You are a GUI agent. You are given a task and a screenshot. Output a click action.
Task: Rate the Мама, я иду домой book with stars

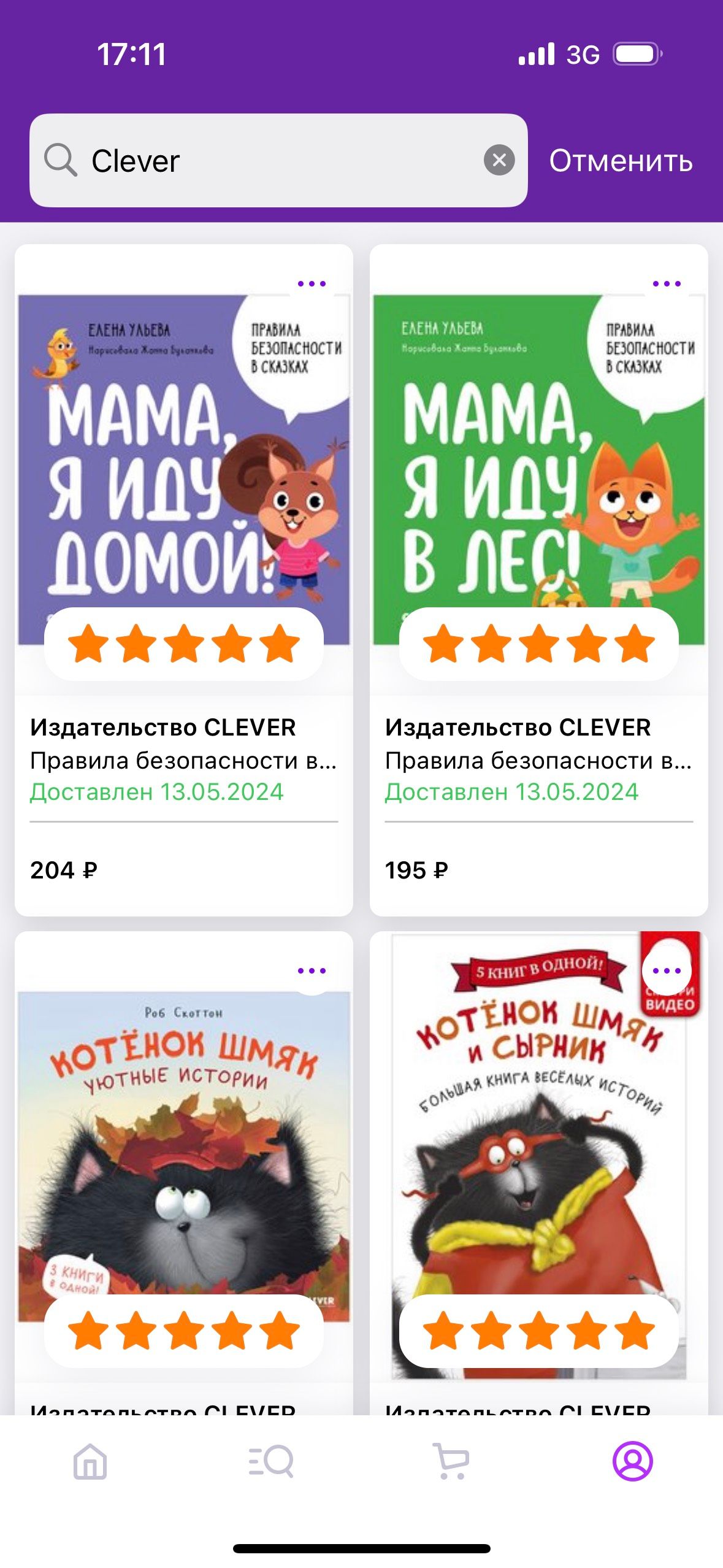tap(184, 644)
